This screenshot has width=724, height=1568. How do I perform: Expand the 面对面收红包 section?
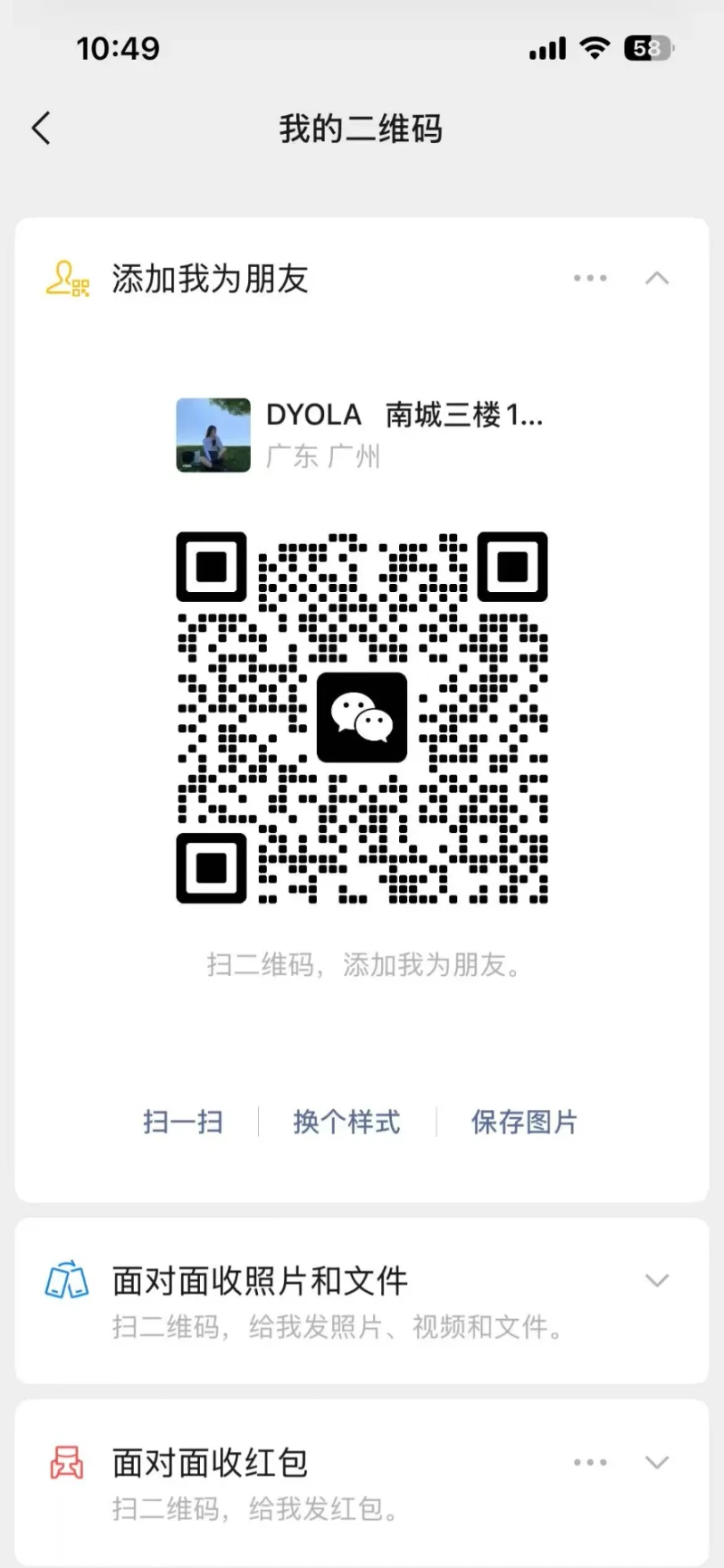tap(657, 1462)
